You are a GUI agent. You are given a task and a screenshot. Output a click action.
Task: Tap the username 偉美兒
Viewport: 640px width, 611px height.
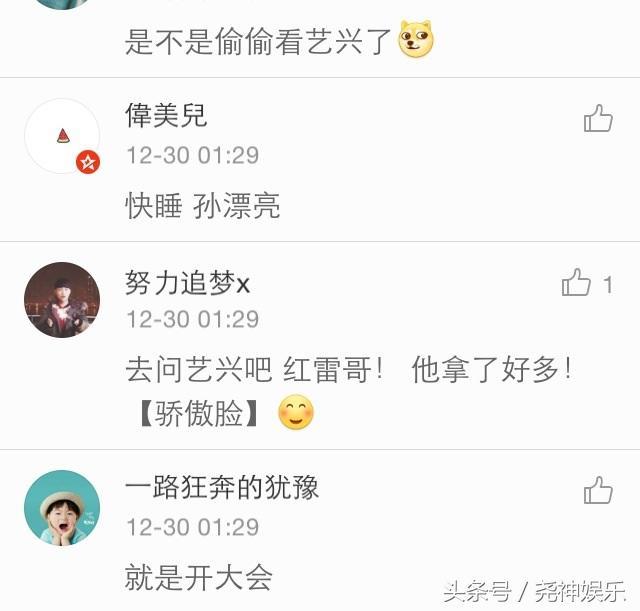166,116
